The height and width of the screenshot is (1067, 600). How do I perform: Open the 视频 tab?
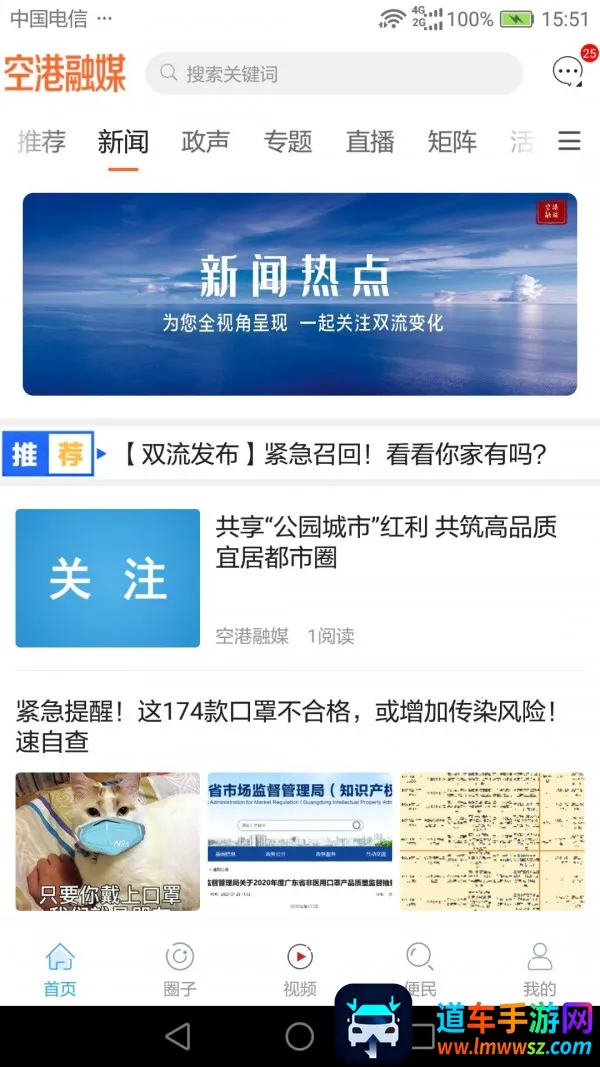pos(300,970)
